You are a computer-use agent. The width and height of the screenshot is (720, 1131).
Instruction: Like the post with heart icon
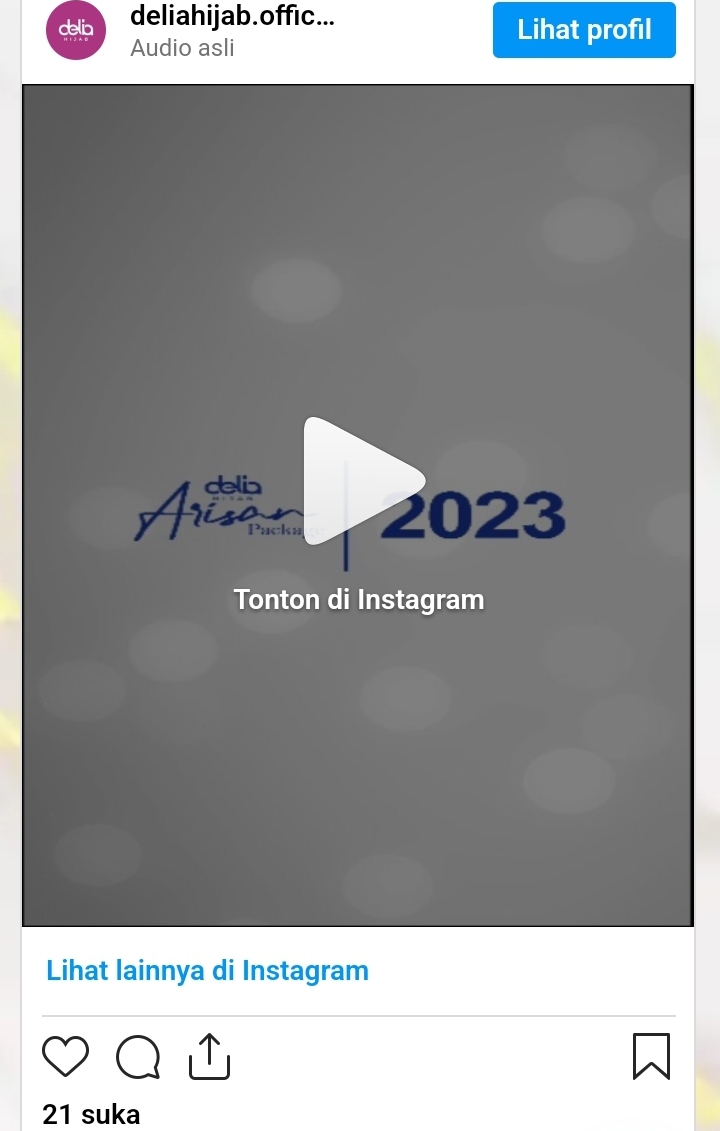66,1056
